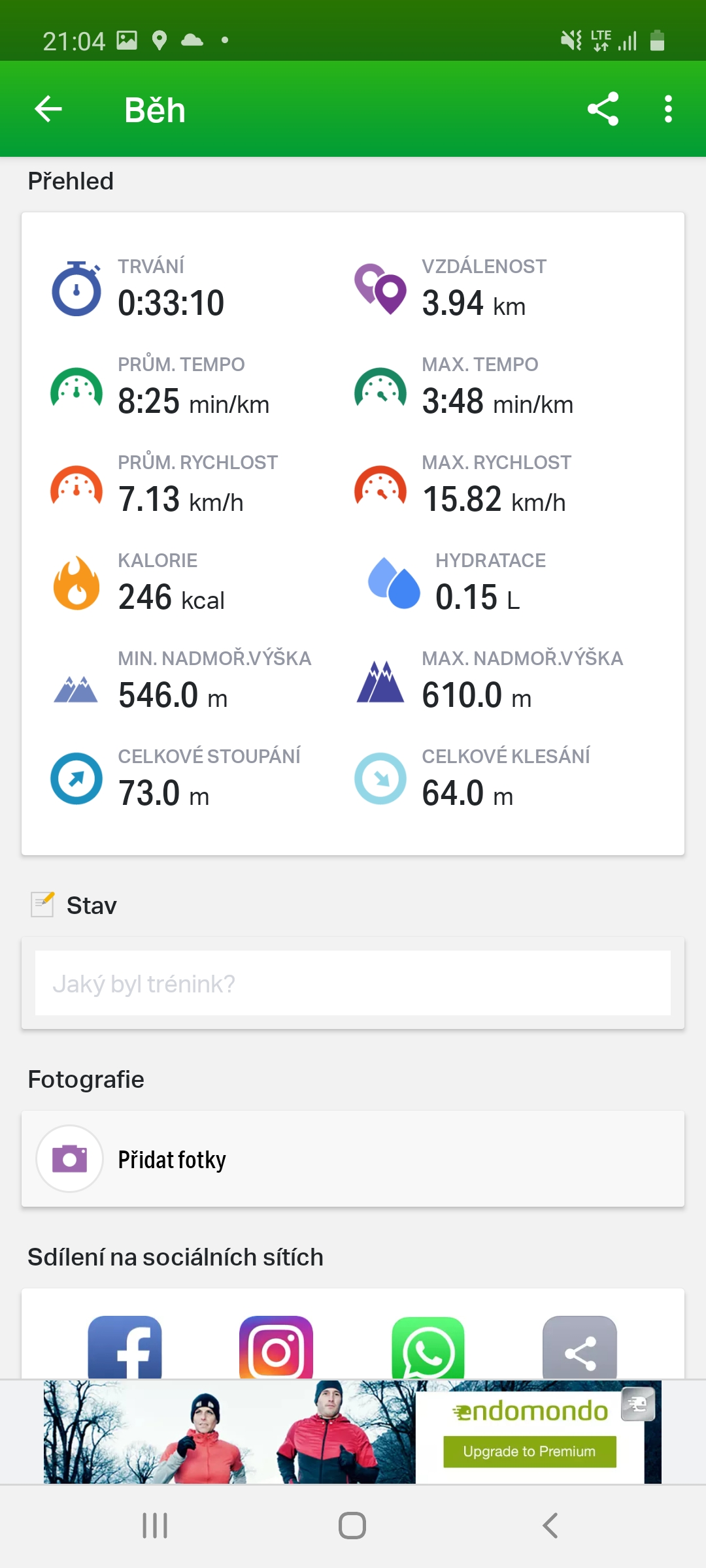706x1568 pixels.
Task: Tap the 'Jaký byl trénink?' status field
Action: (x=353, y=983)
